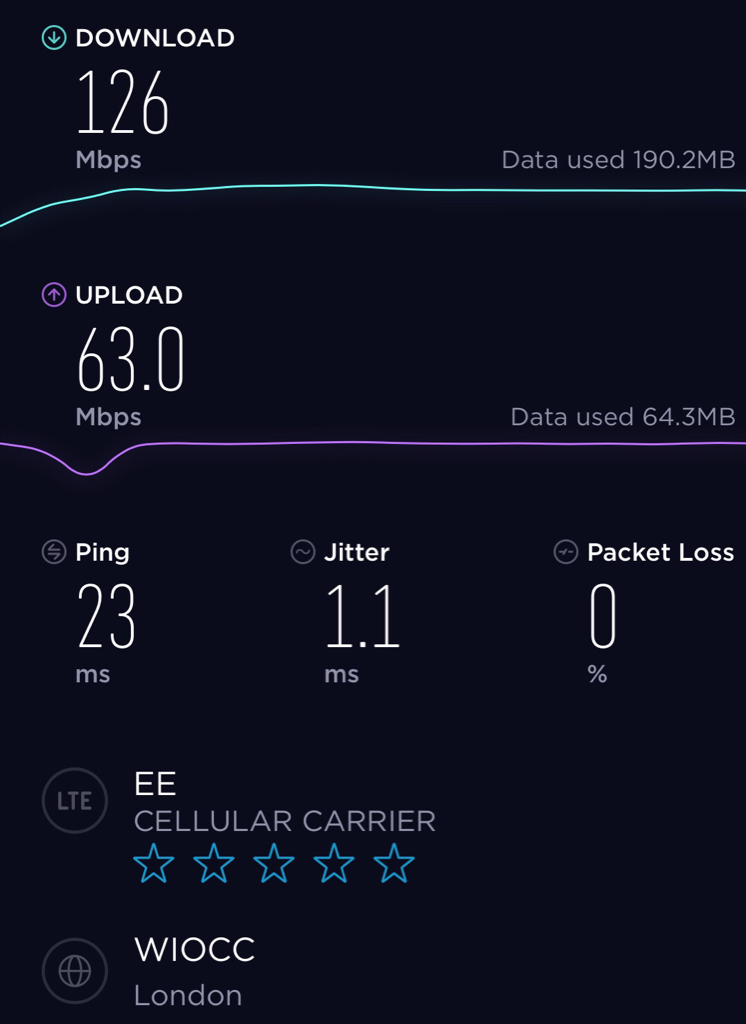Give EE a two-star rating

click(213, 864)
